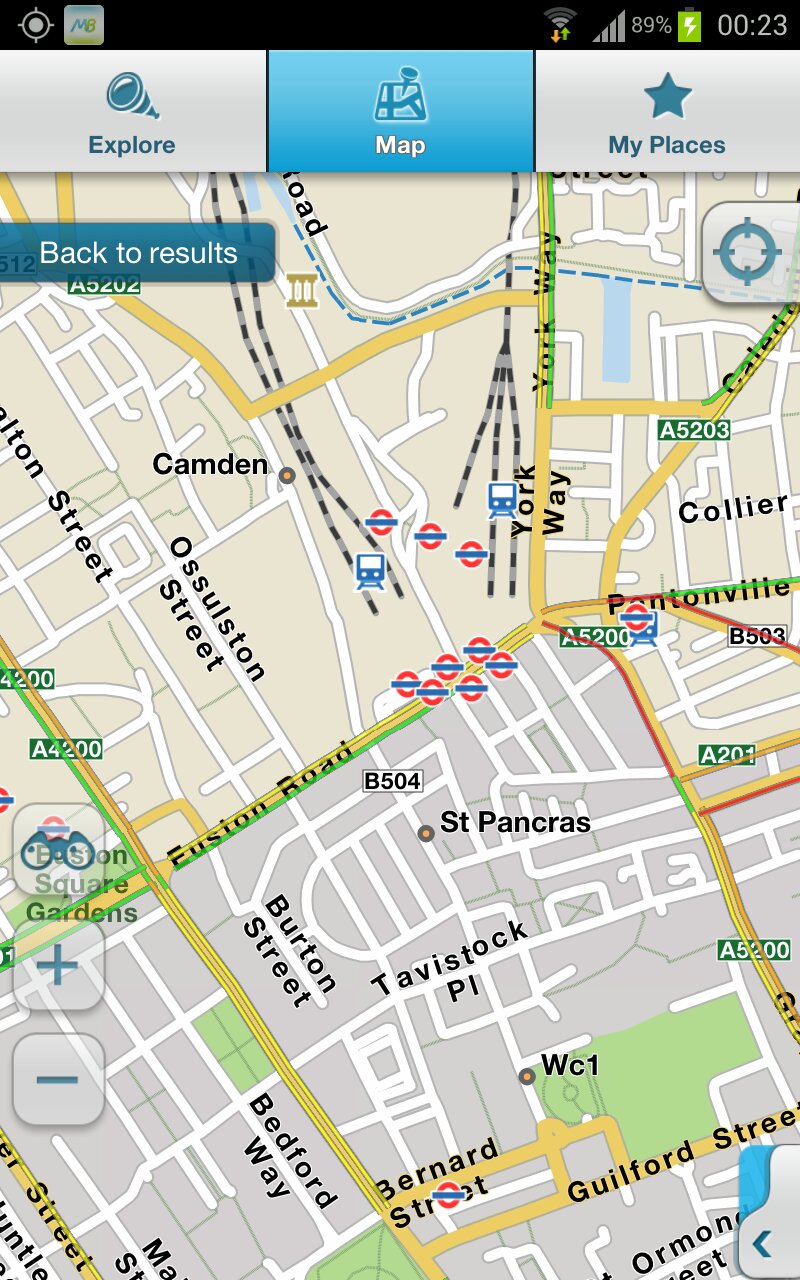Tap the museum marker near Camden
Image resolution: width=800 pixels, height=1280 pixels.
301,290
